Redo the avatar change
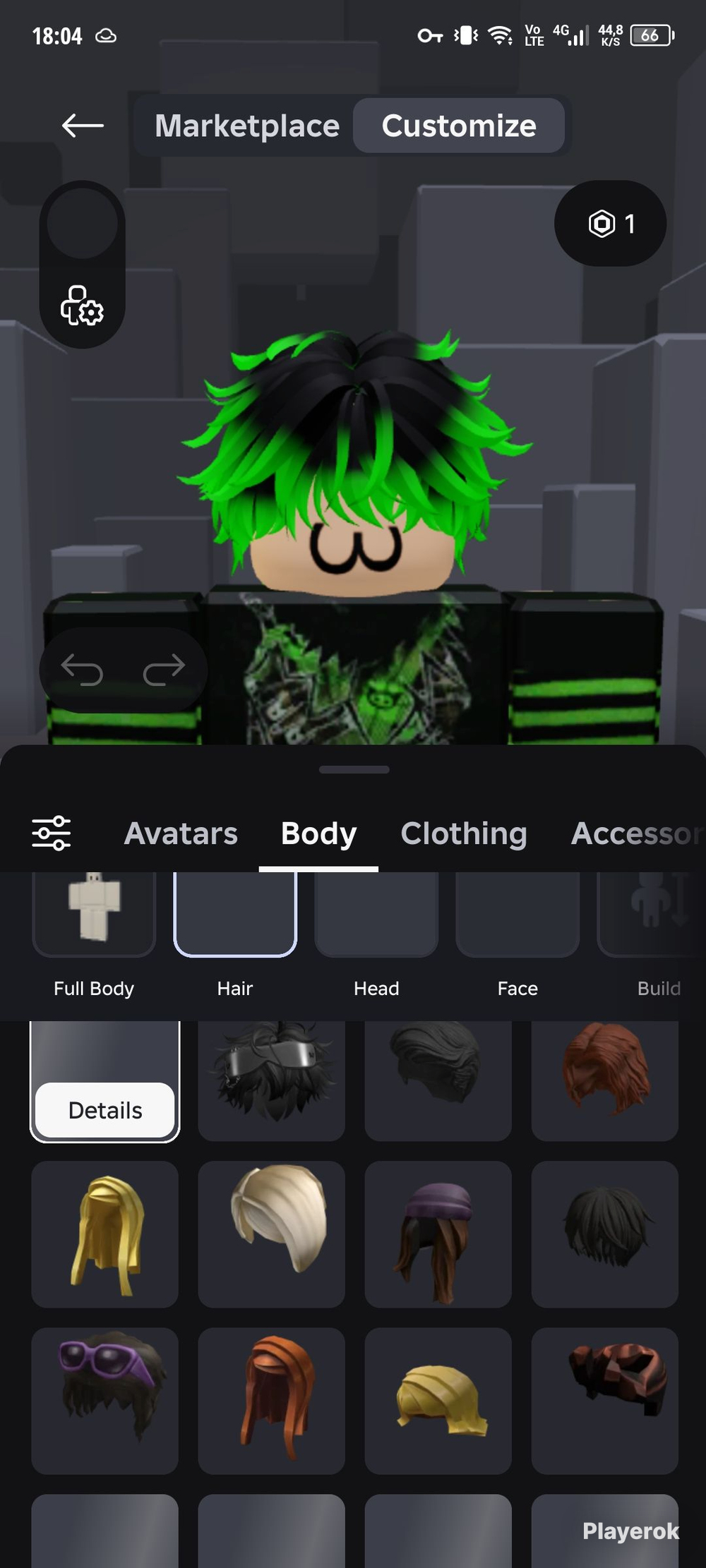 164,669
